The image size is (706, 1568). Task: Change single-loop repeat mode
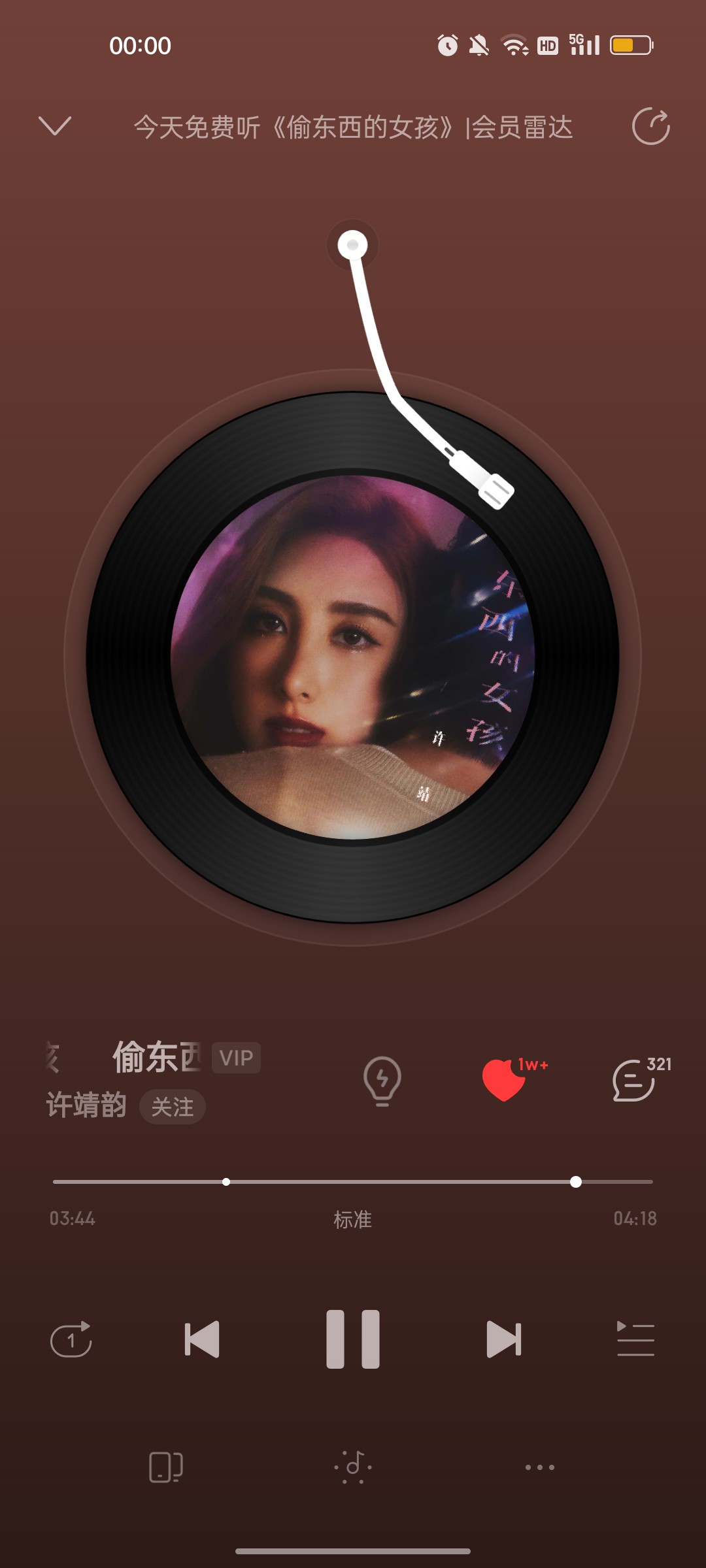pos(71,1339)
